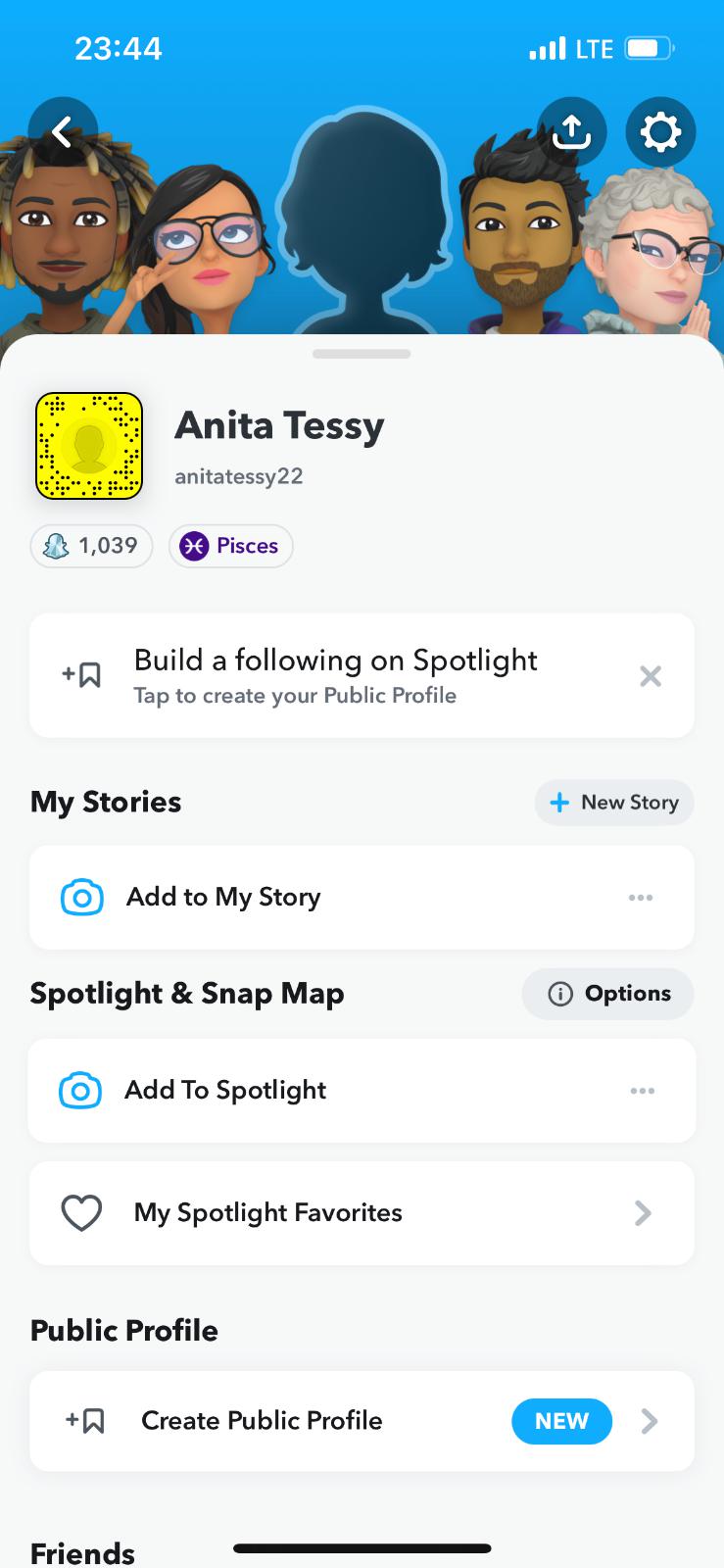Tap Create Public Profile row
The height and width of the screenshot is (1568, 724).
click(262, 1421)
